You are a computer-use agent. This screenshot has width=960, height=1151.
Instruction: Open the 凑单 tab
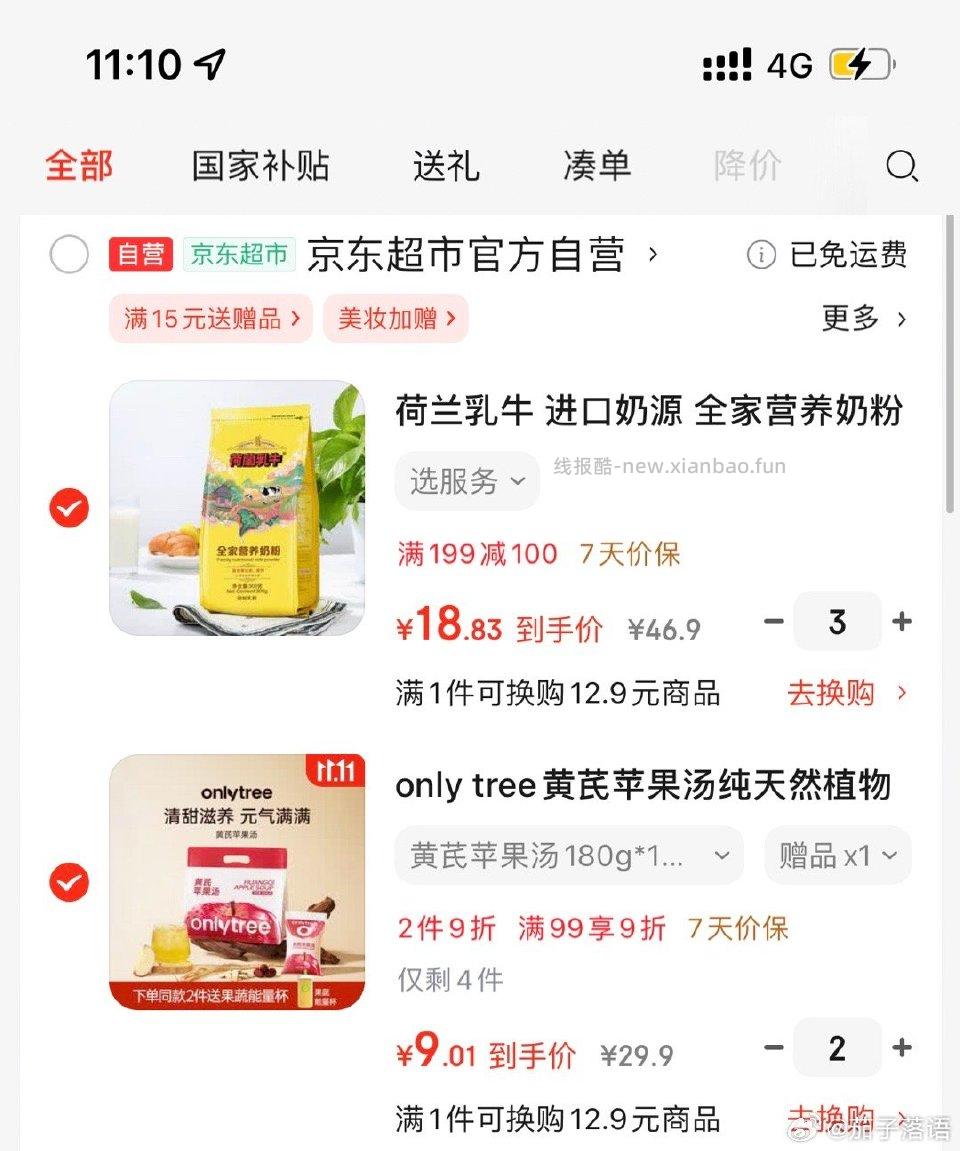coord(595,166)
